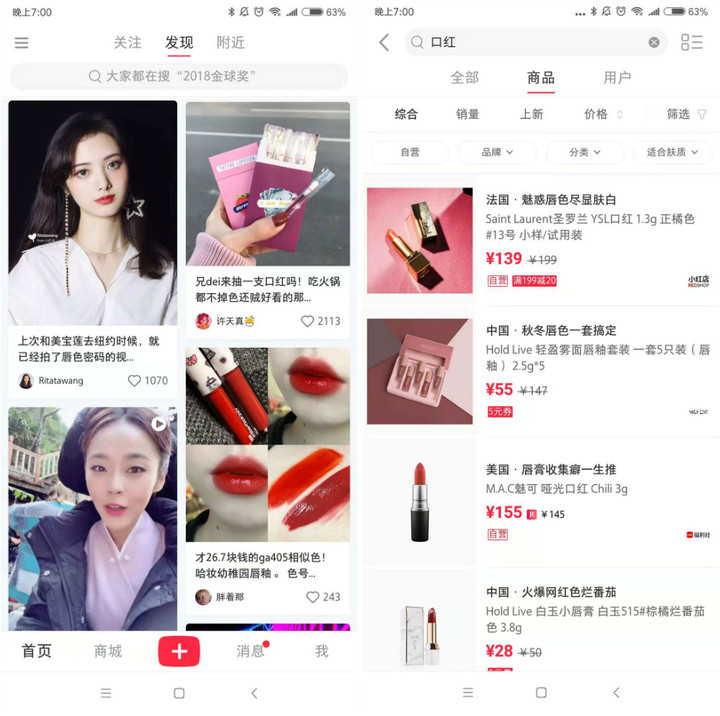The height and width of the screenshot is (716, 720).
Task: Create a new post with plus button
Action: coord(179,651)
